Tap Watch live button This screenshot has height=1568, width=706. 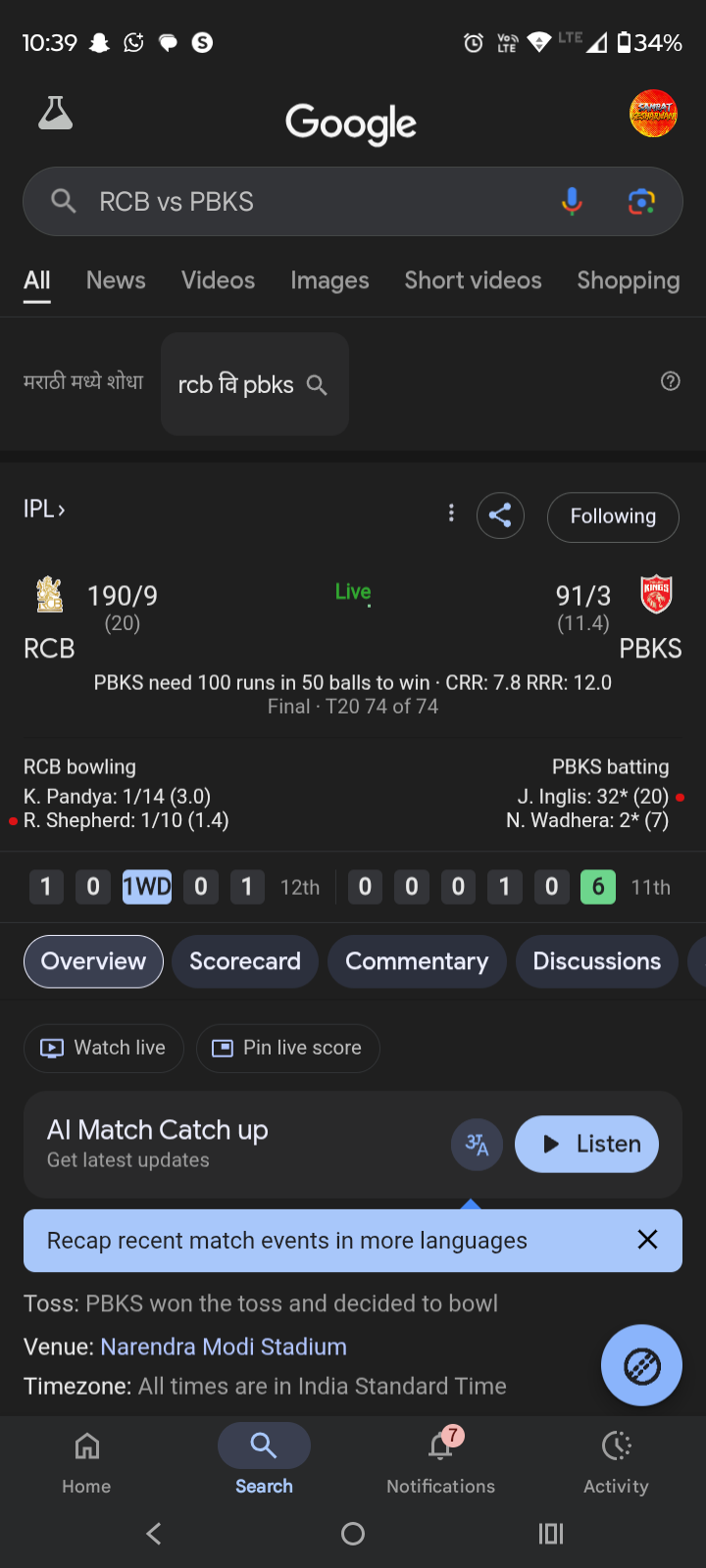(103, 1048)
